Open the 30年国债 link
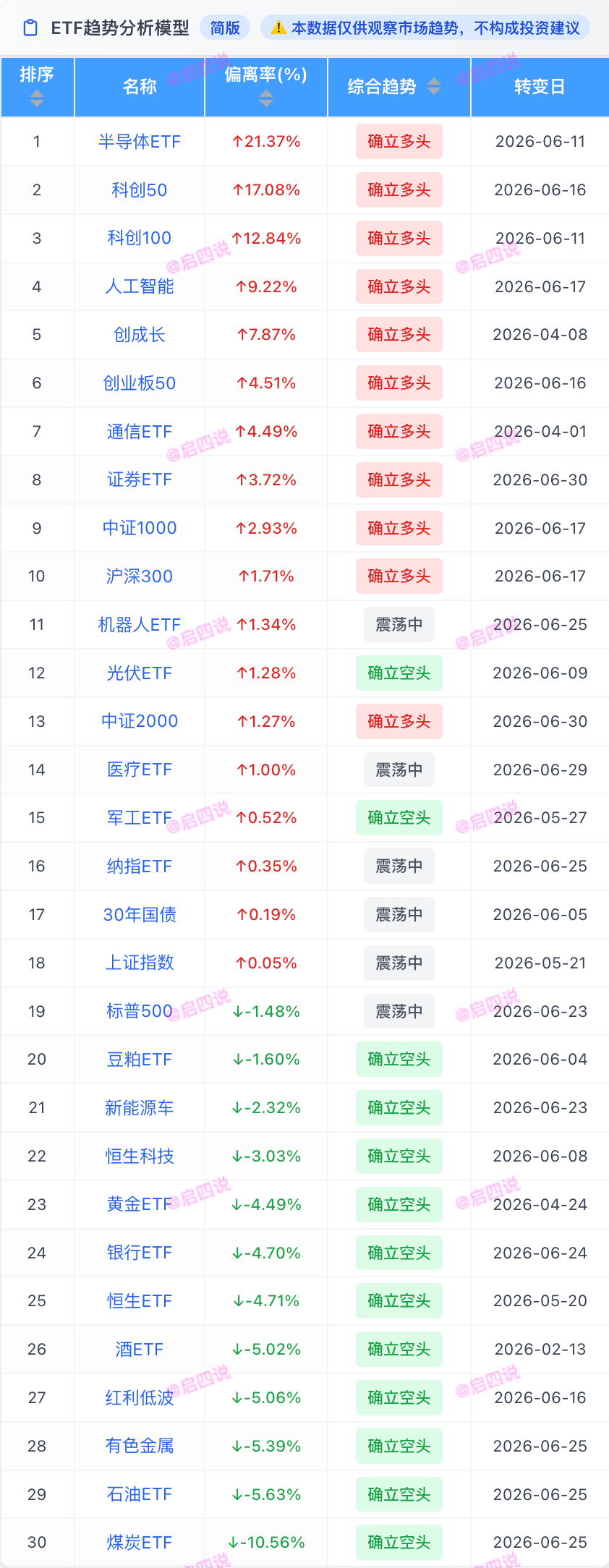609x1568 pixels. pyautogui.click(x=140, y=915)
